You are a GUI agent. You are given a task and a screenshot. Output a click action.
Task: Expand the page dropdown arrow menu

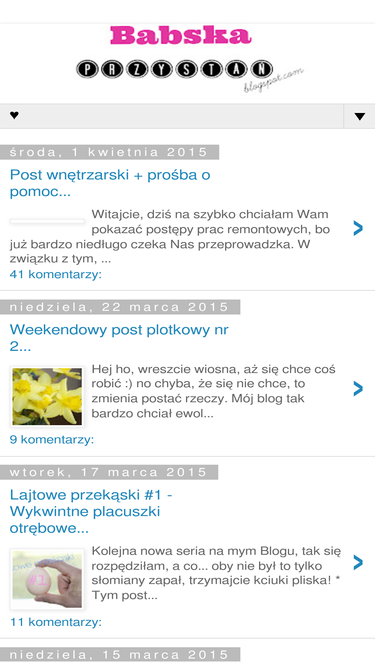coord(359,116)
